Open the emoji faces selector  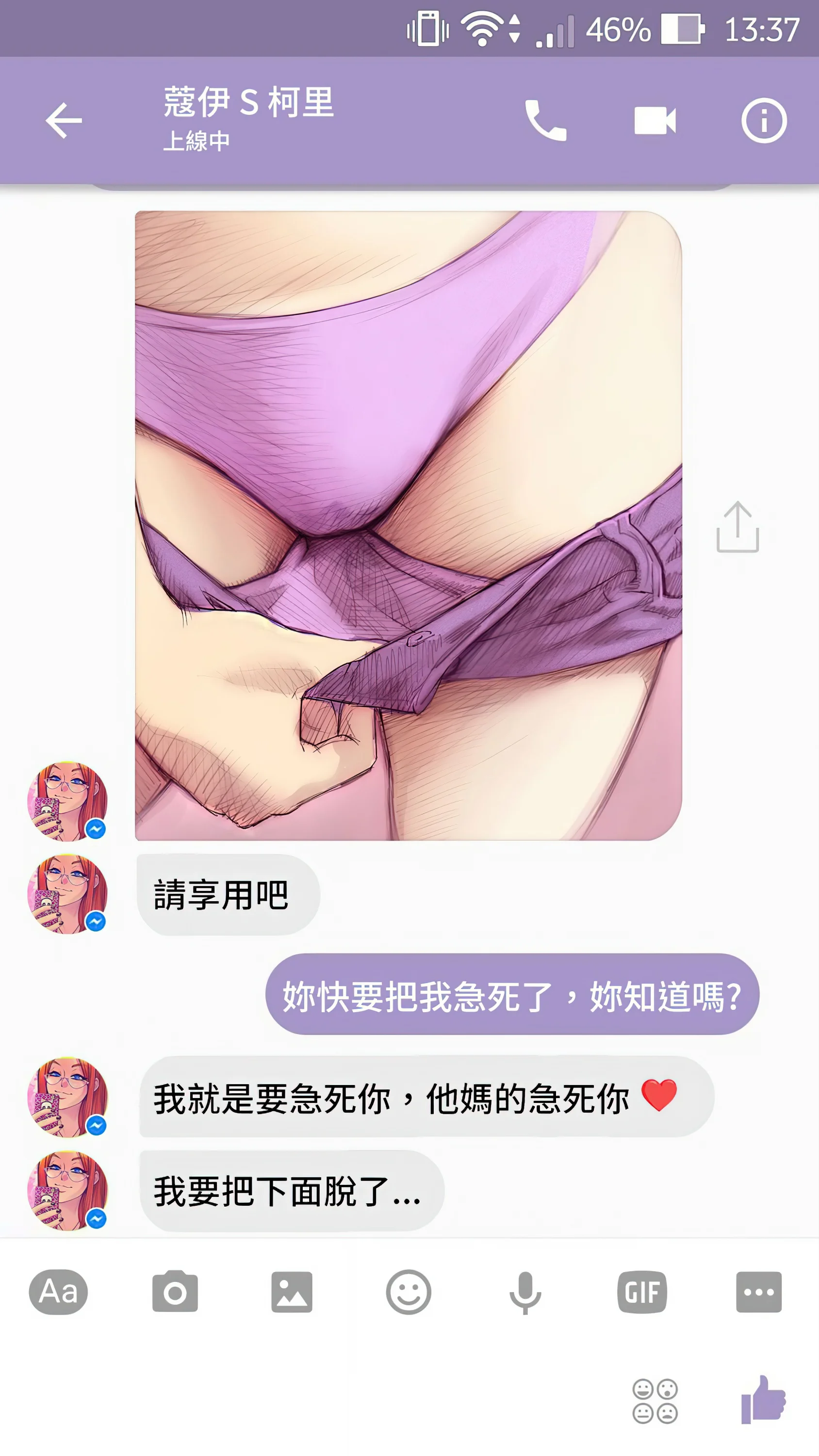pyautogui.click(x=655, y=1401)
